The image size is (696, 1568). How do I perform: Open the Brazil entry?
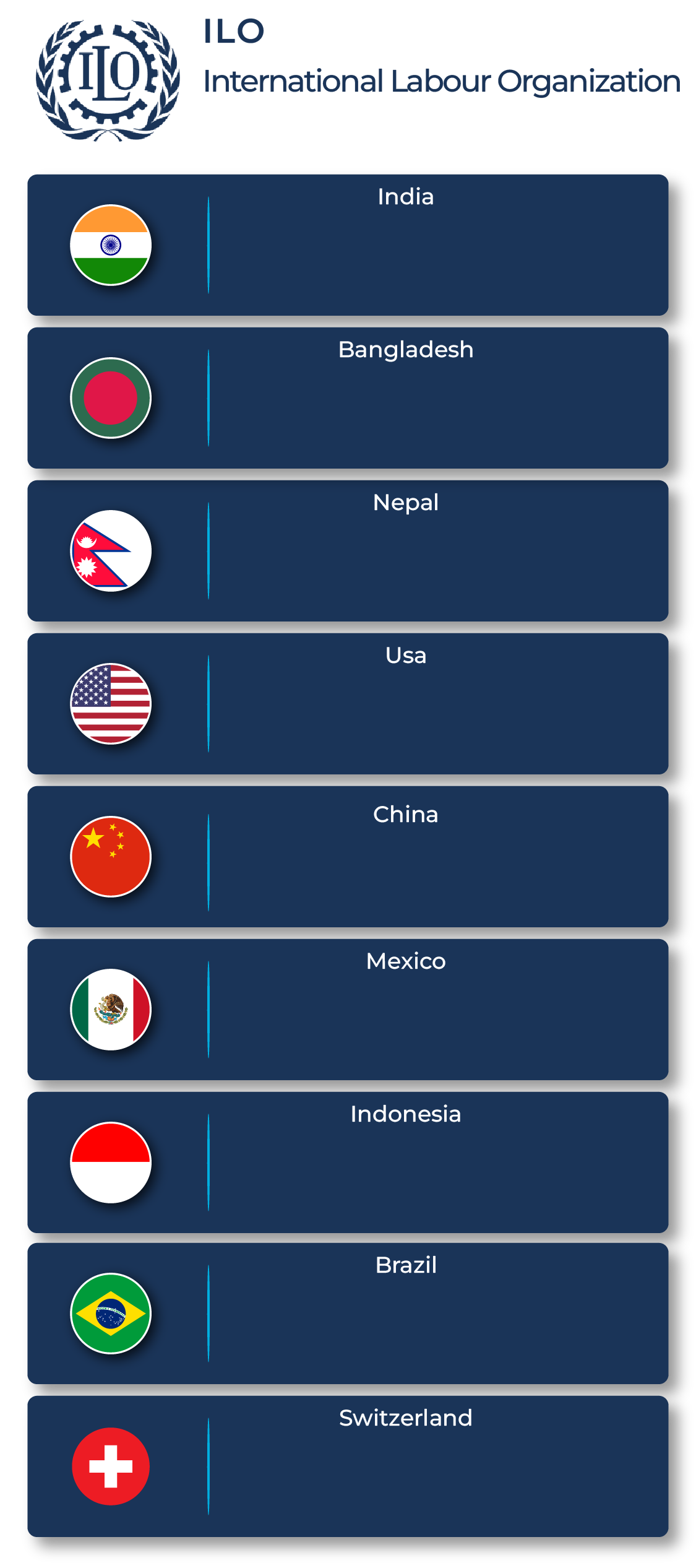pos(348,1313)
